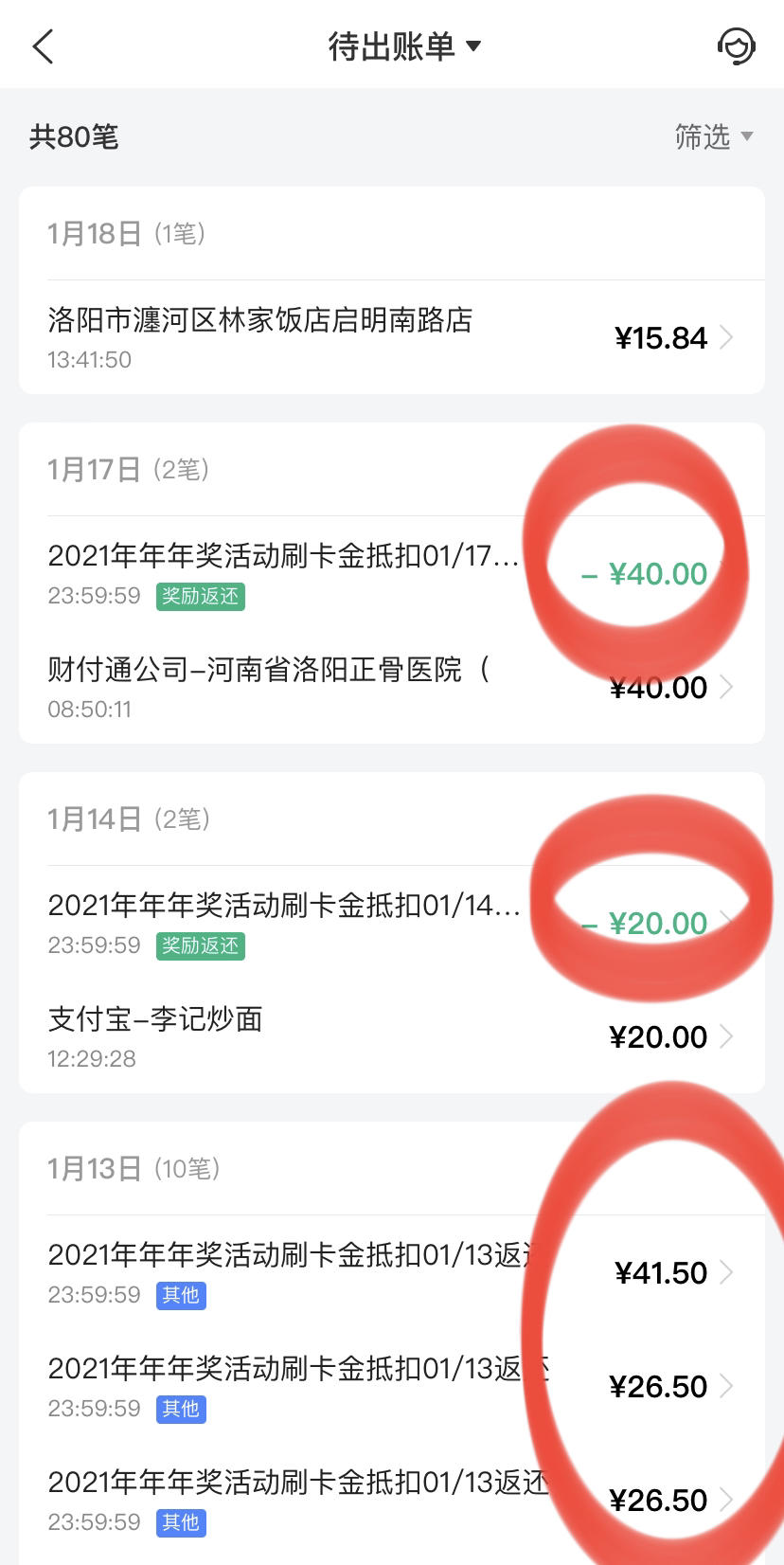Viewport: 784px width, 1565px height.
Task: View the 01/17 刷卡金抵扣 -¥40.00 entry
Action: click(392, 573)
